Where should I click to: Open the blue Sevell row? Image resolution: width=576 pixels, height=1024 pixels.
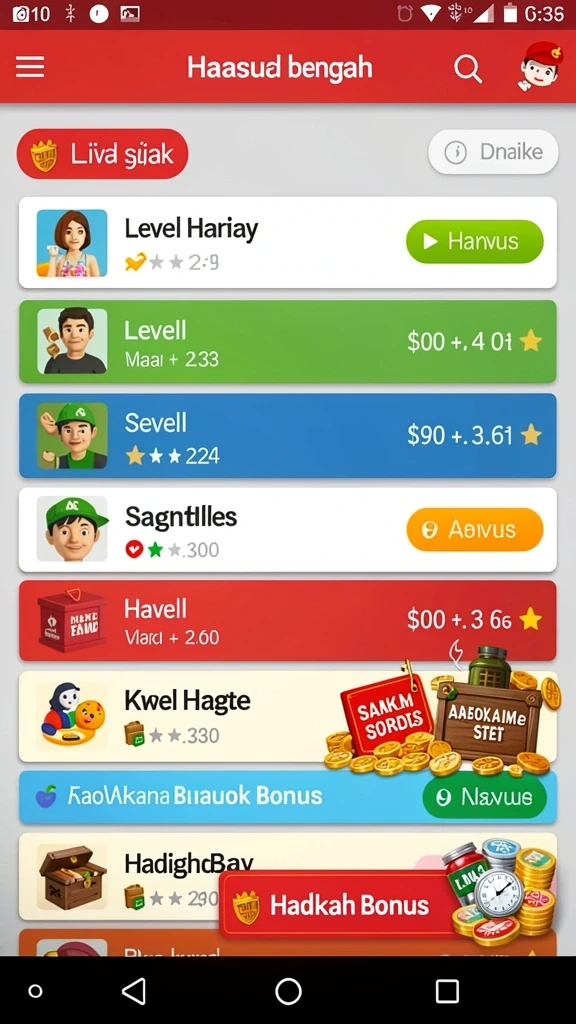pyautogui.click(x=288, y=436)
